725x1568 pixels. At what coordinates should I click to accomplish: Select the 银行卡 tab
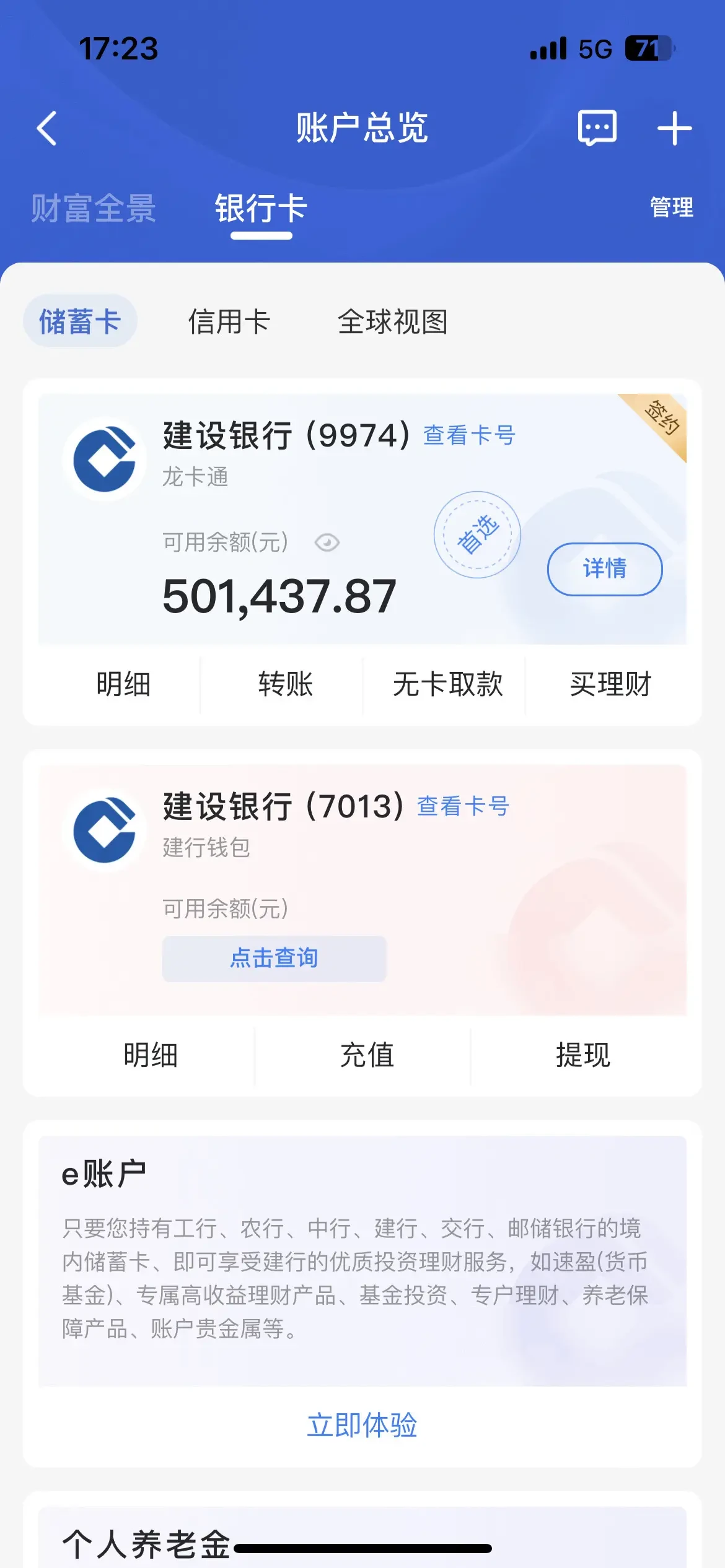point(261,208)
